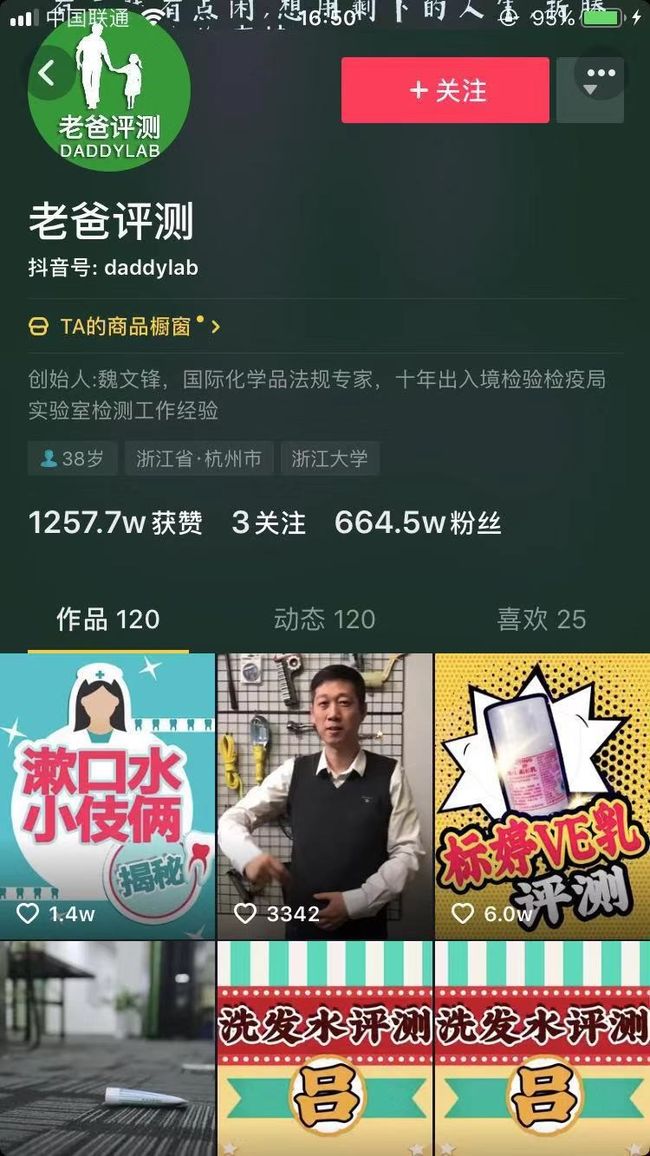Go back with the top-left arrow
650x1156 pixels.
click(x=47, y=72)
